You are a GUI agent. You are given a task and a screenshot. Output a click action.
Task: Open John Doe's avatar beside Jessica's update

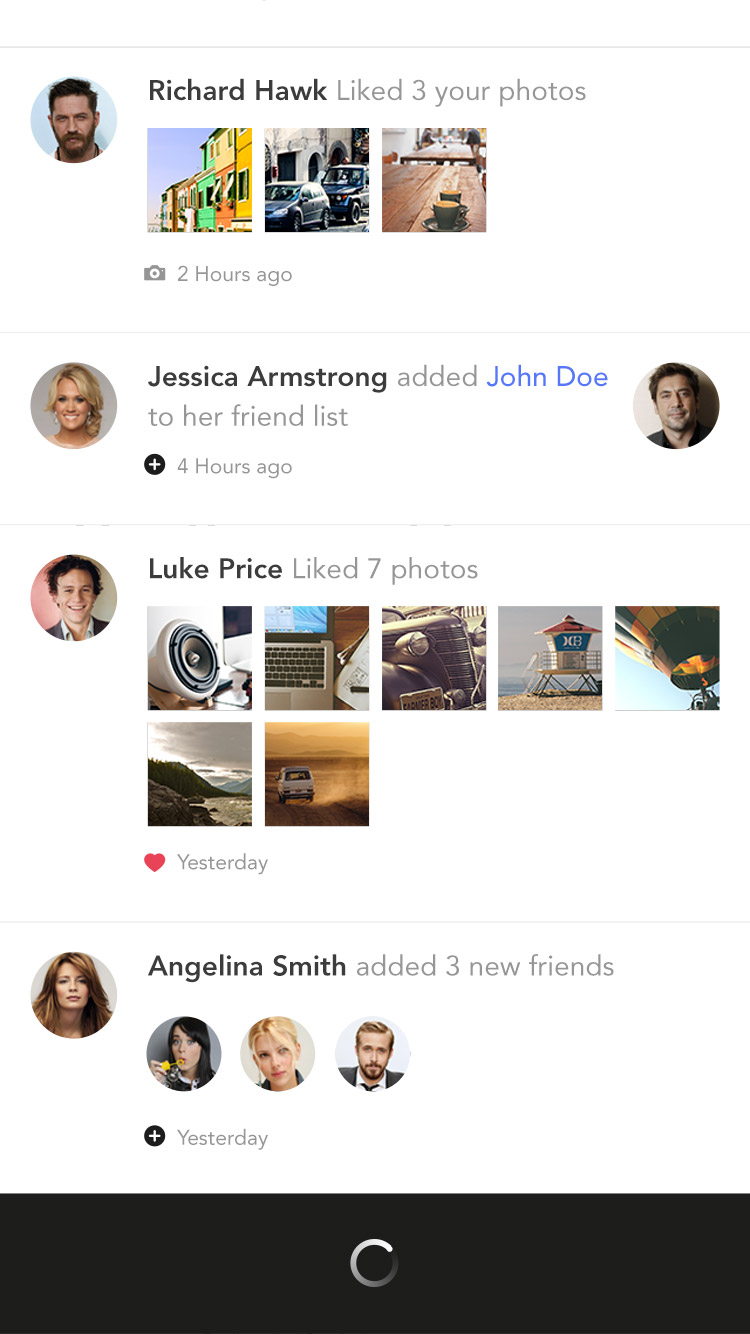(x=676, y=405)
